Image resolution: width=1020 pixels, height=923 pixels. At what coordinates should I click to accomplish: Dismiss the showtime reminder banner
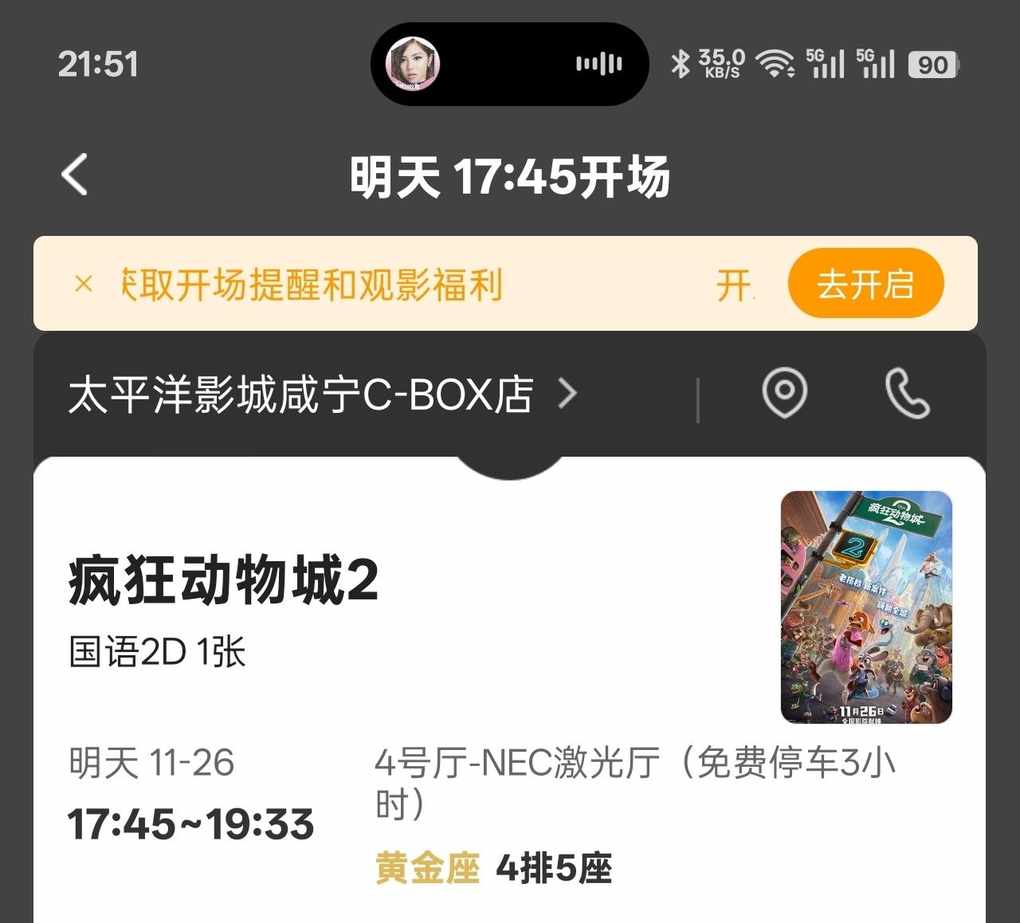tap(83, 284)
